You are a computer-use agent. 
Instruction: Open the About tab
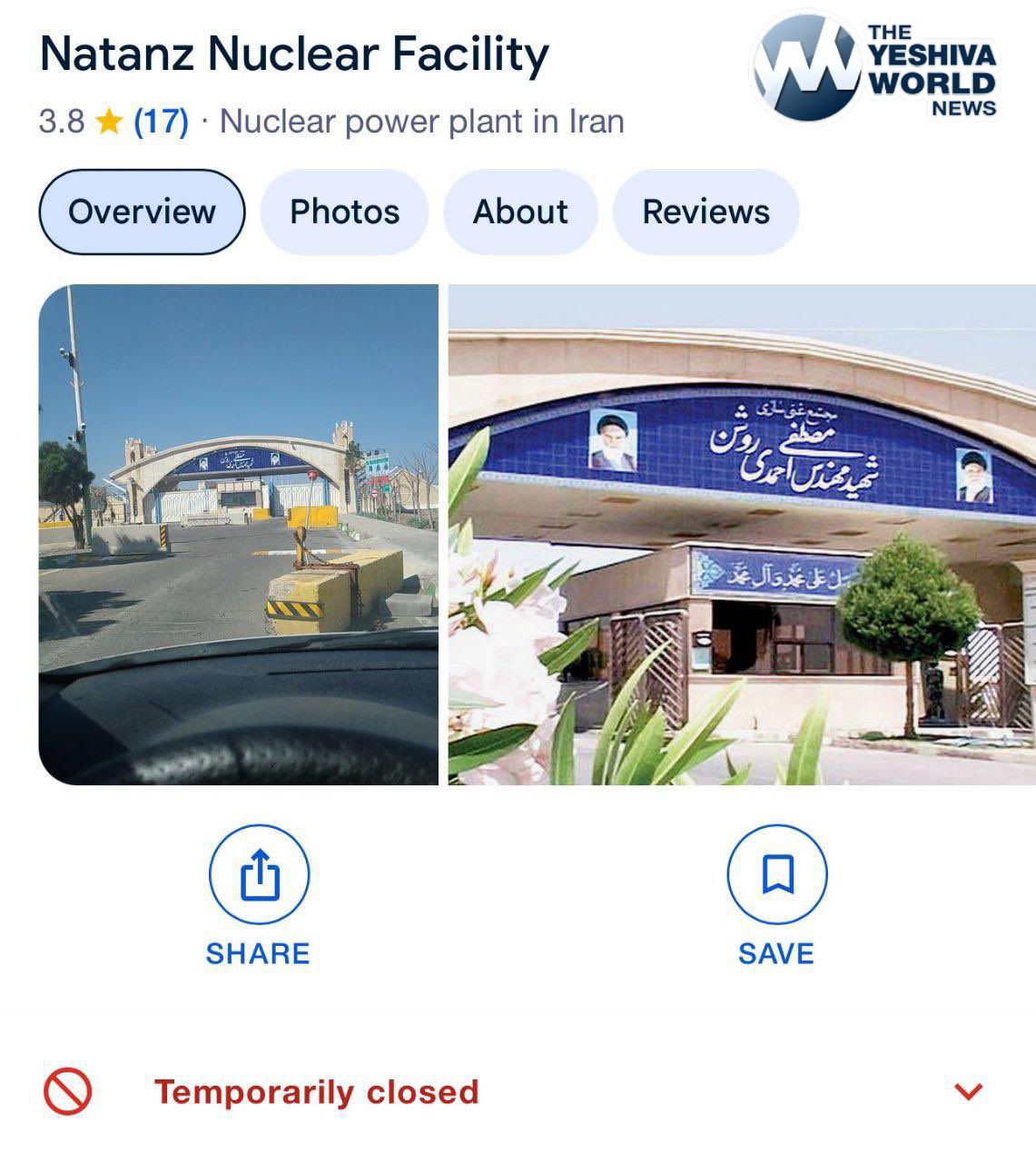click(520, 212)
